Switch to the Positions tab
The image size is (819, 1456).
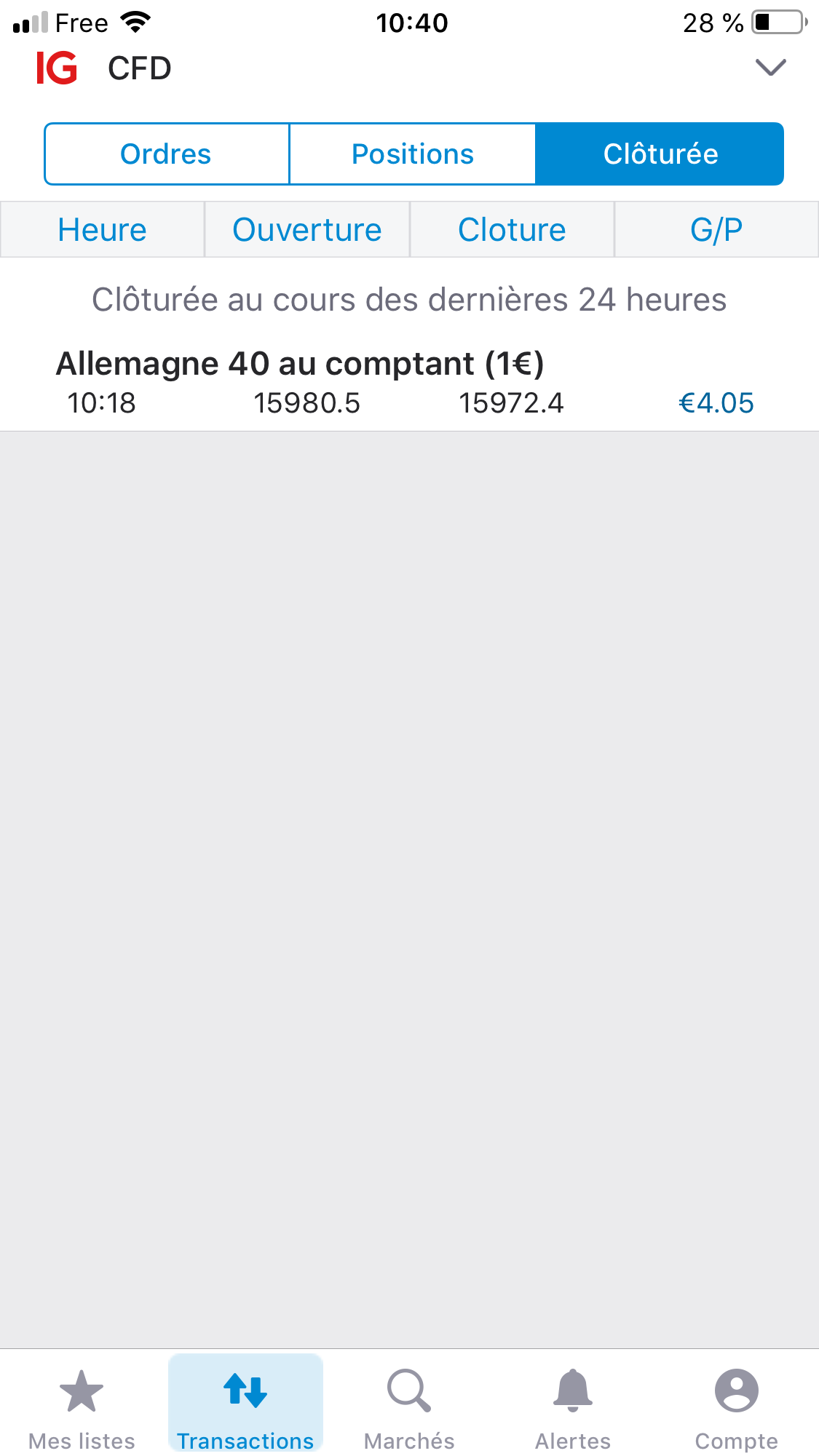[x=412, y=154]
